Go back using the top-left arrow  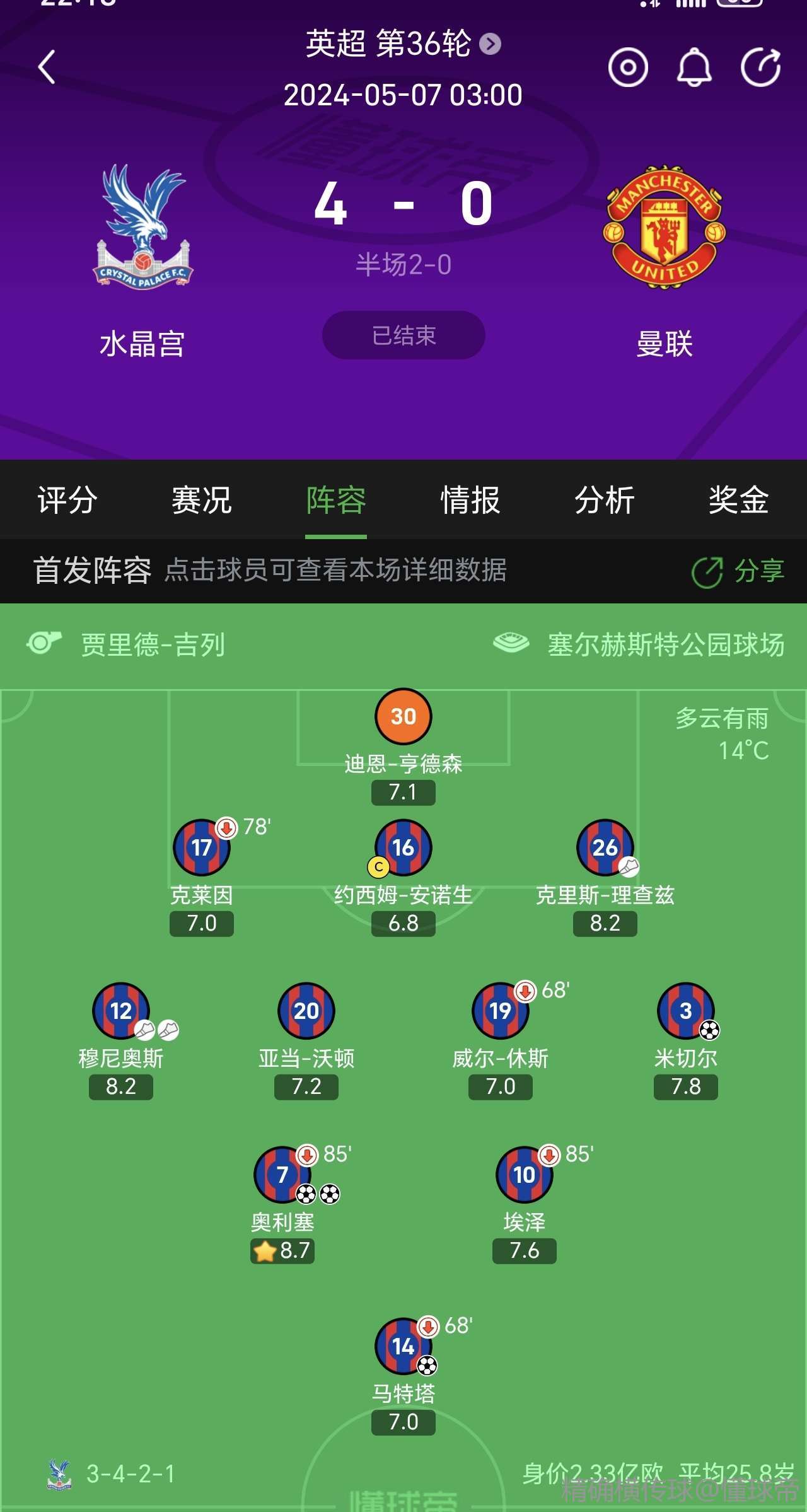point(47,67)
